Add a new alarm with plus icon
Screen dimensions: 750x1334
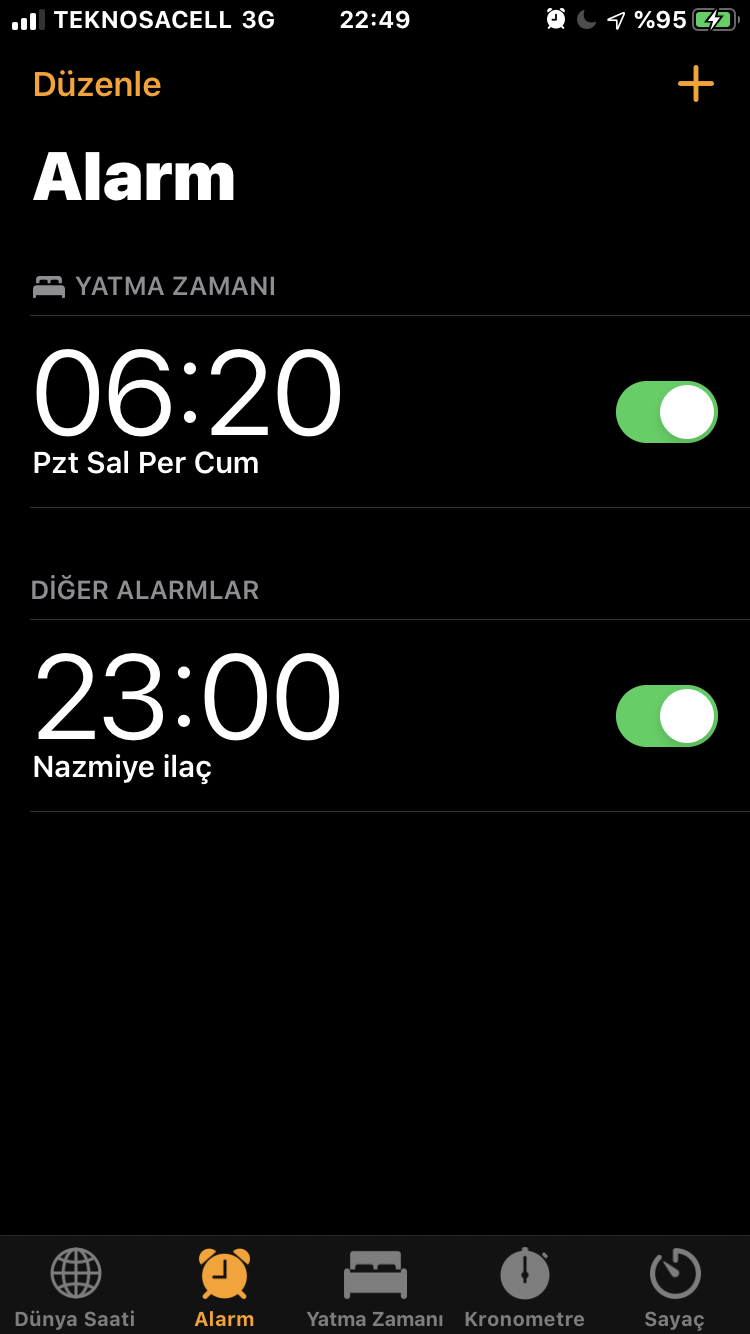[695, 84]
